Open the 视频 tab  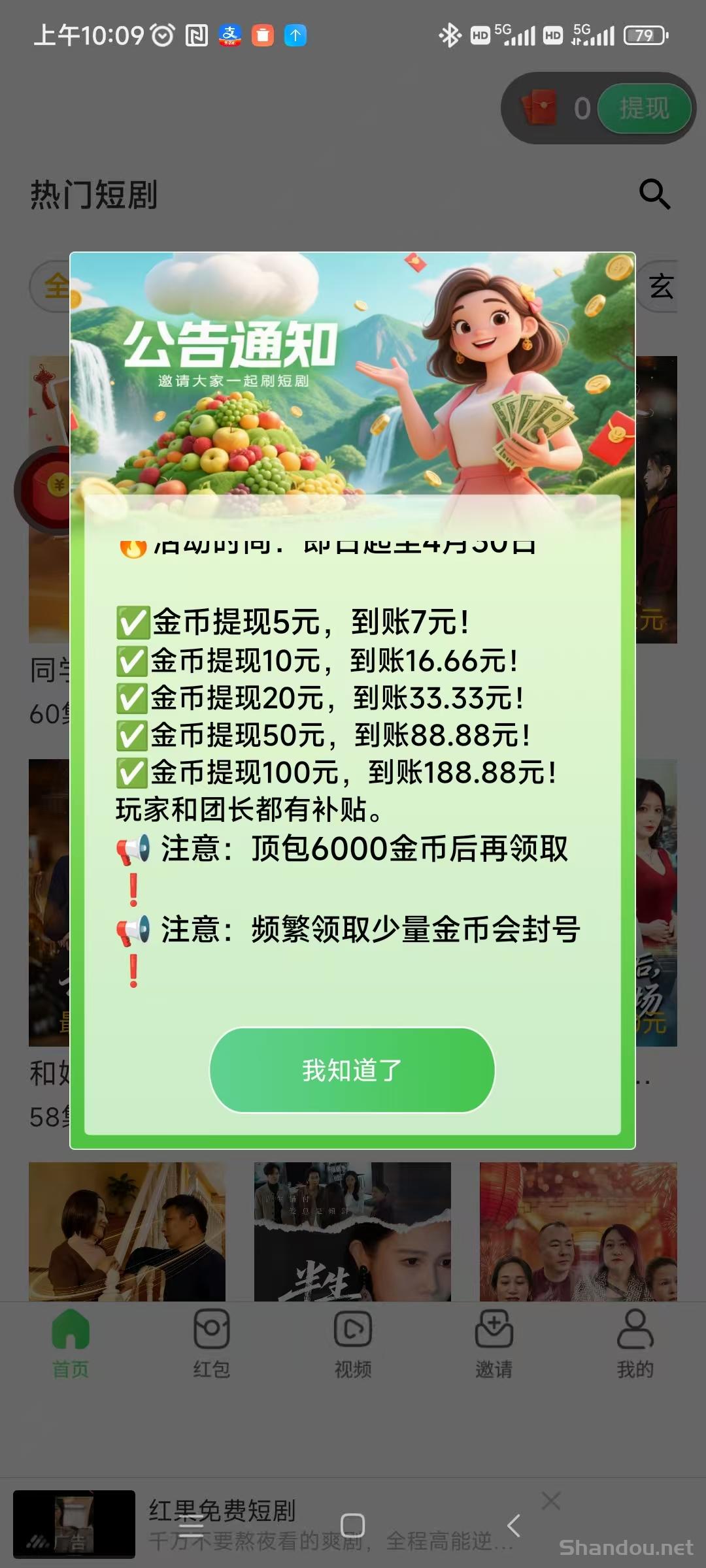353,1343
